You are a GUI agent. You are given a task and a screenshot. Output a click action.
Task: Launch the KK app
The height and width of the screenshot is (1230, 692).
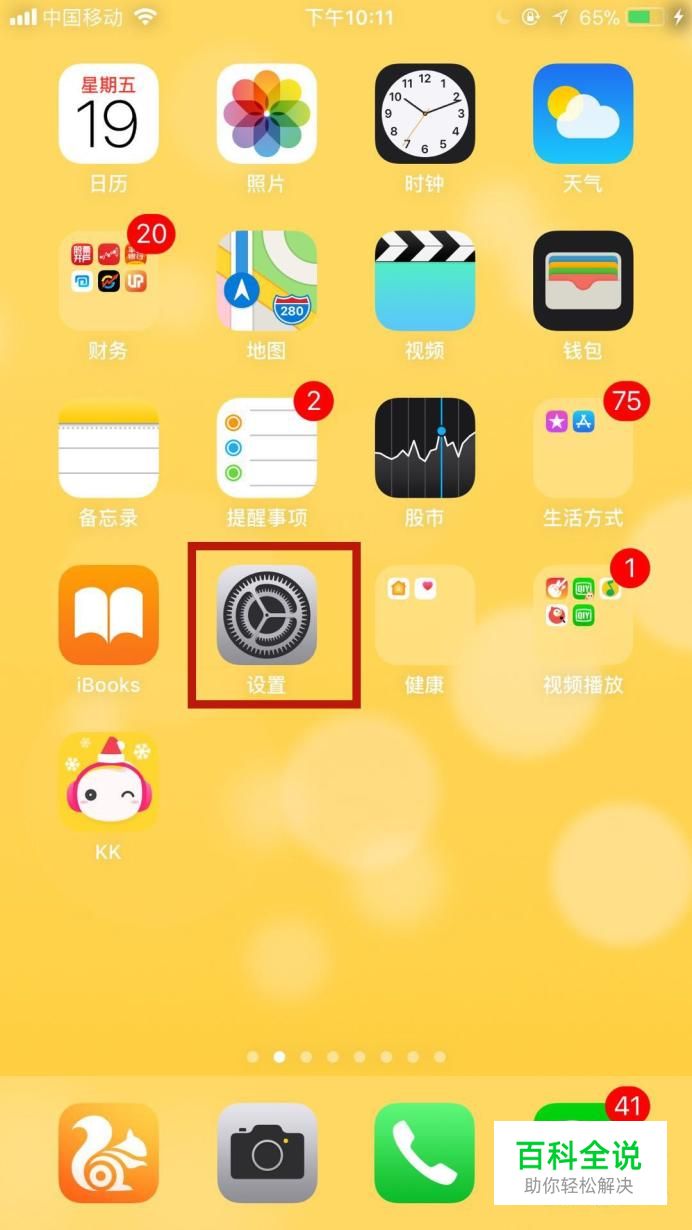[108, 782]
